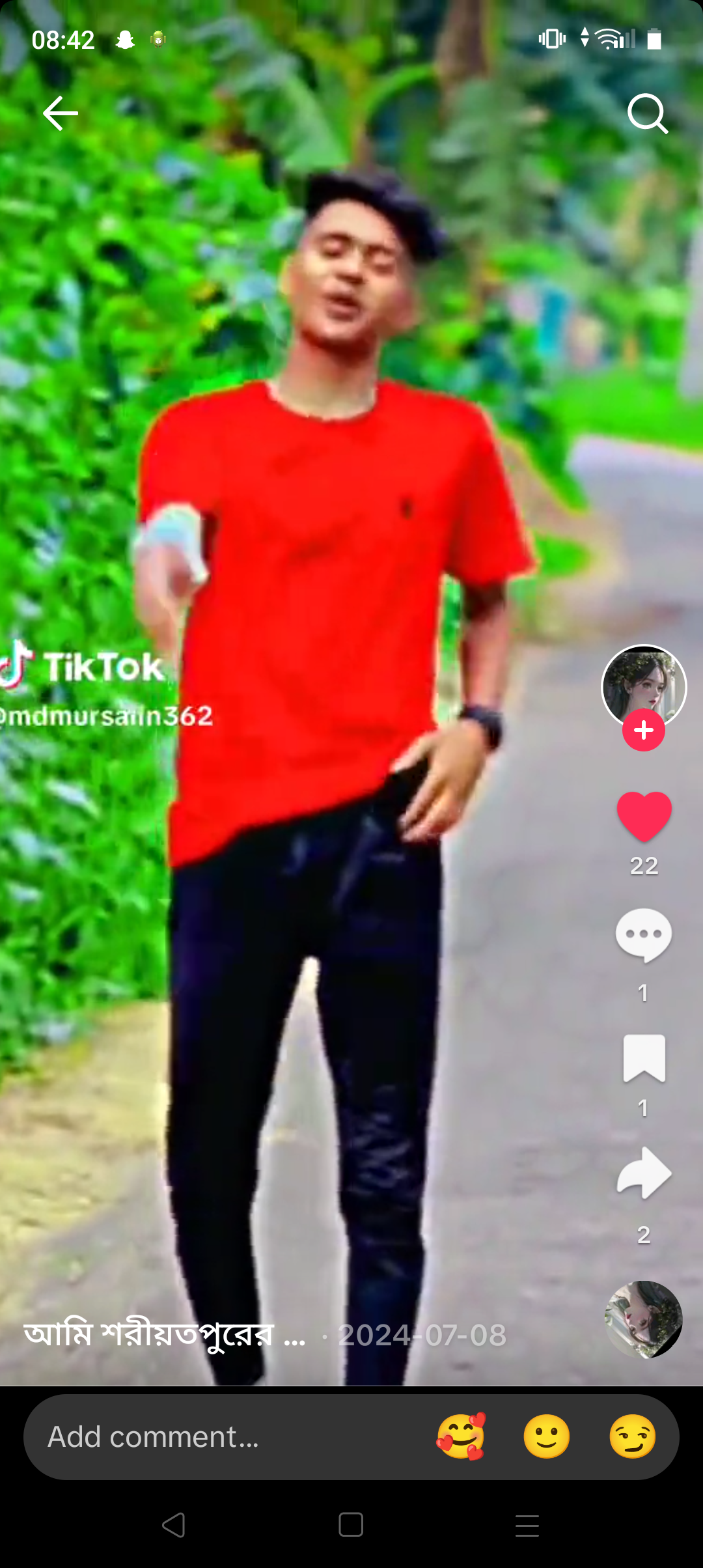Tap the system home button
703x1568 pixels.
click(x=351, y=1524)
